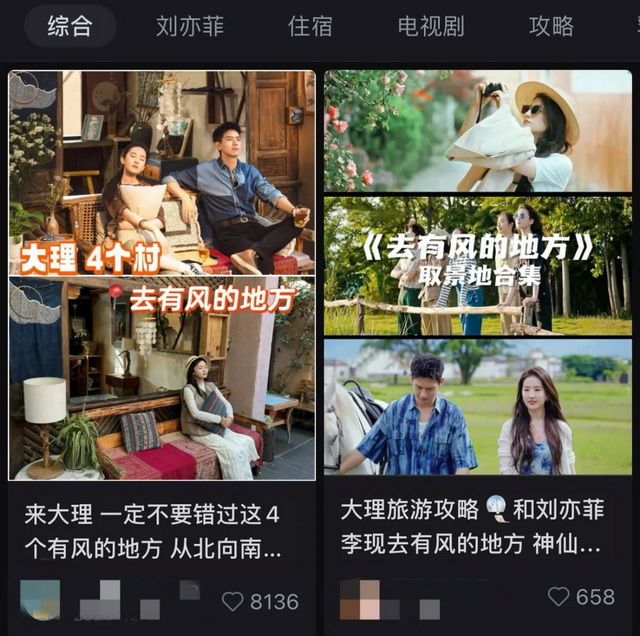640x636 pixels.
Task: Like the post with 8136 likes
Action: pos(233,601)
